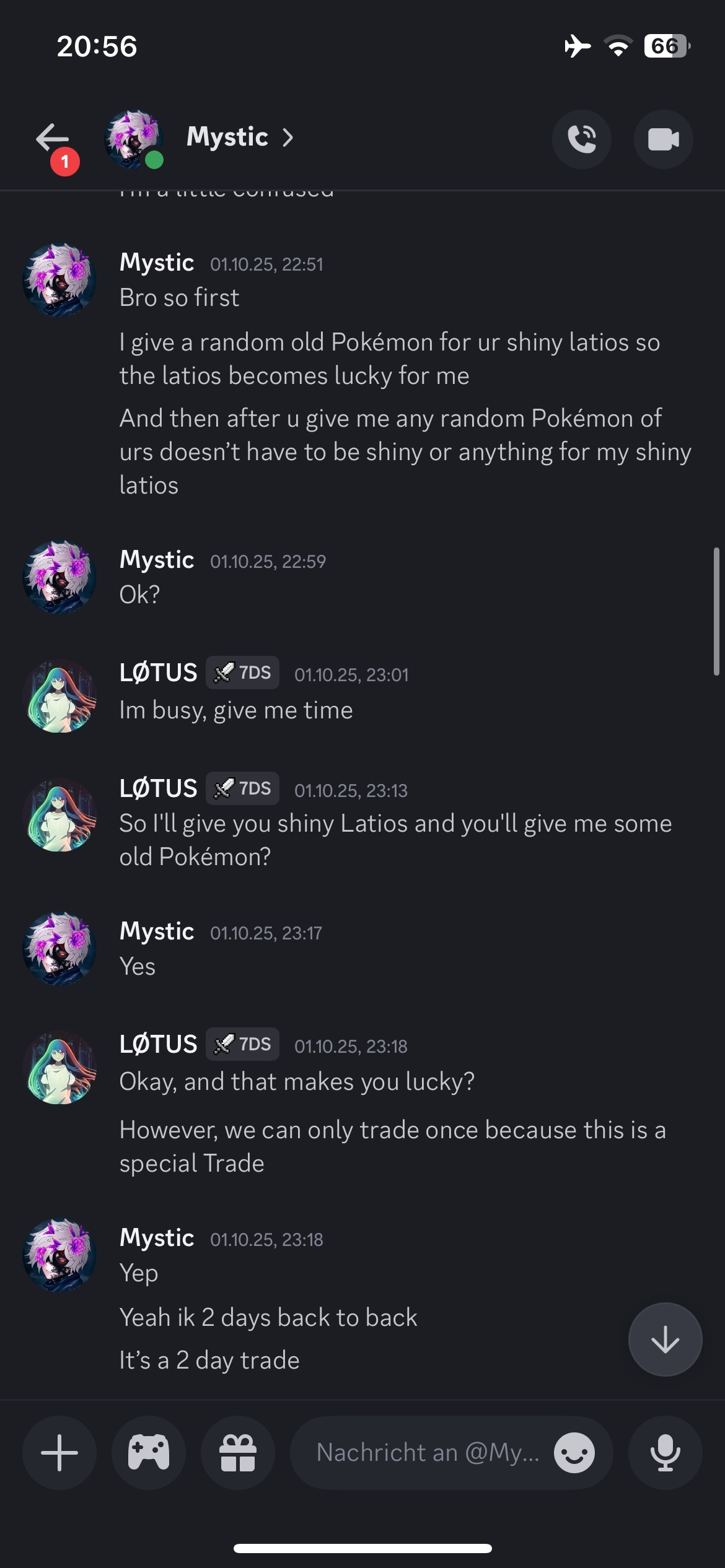
Task: Open the game controller activities button
Action: click(x=149, y=1452)
